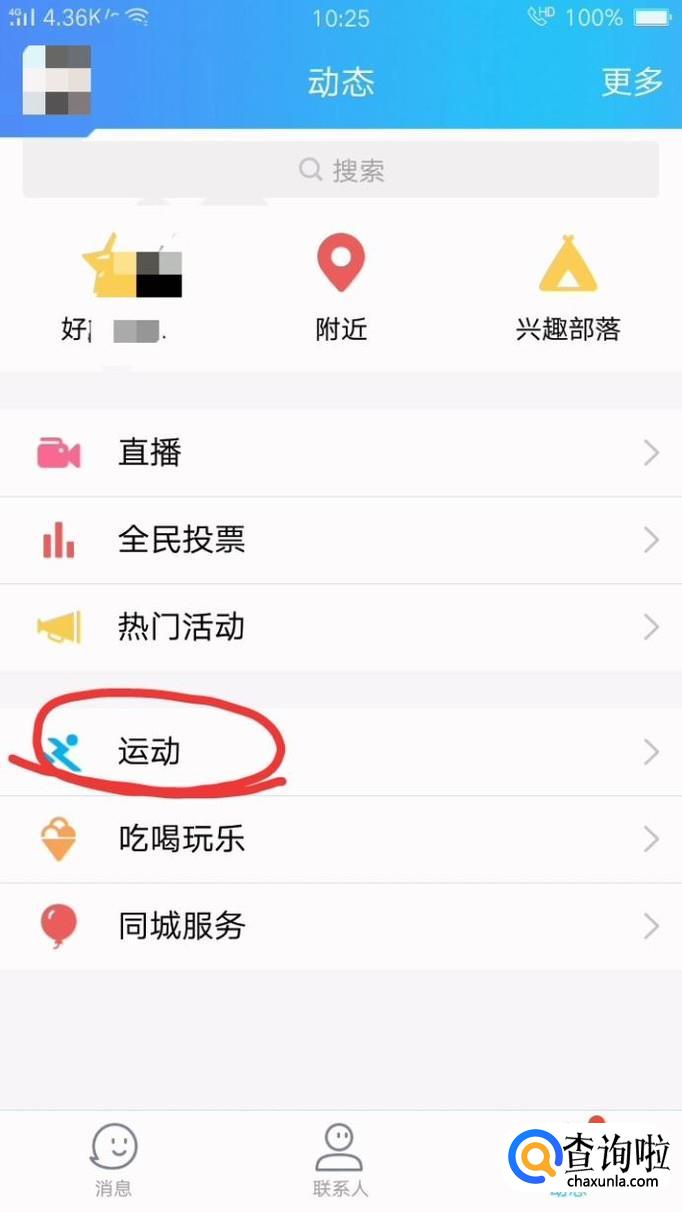Screen dimensions: 682x1212
Task: Select 吃喝玩乐
Action: (x=341, y=839)
